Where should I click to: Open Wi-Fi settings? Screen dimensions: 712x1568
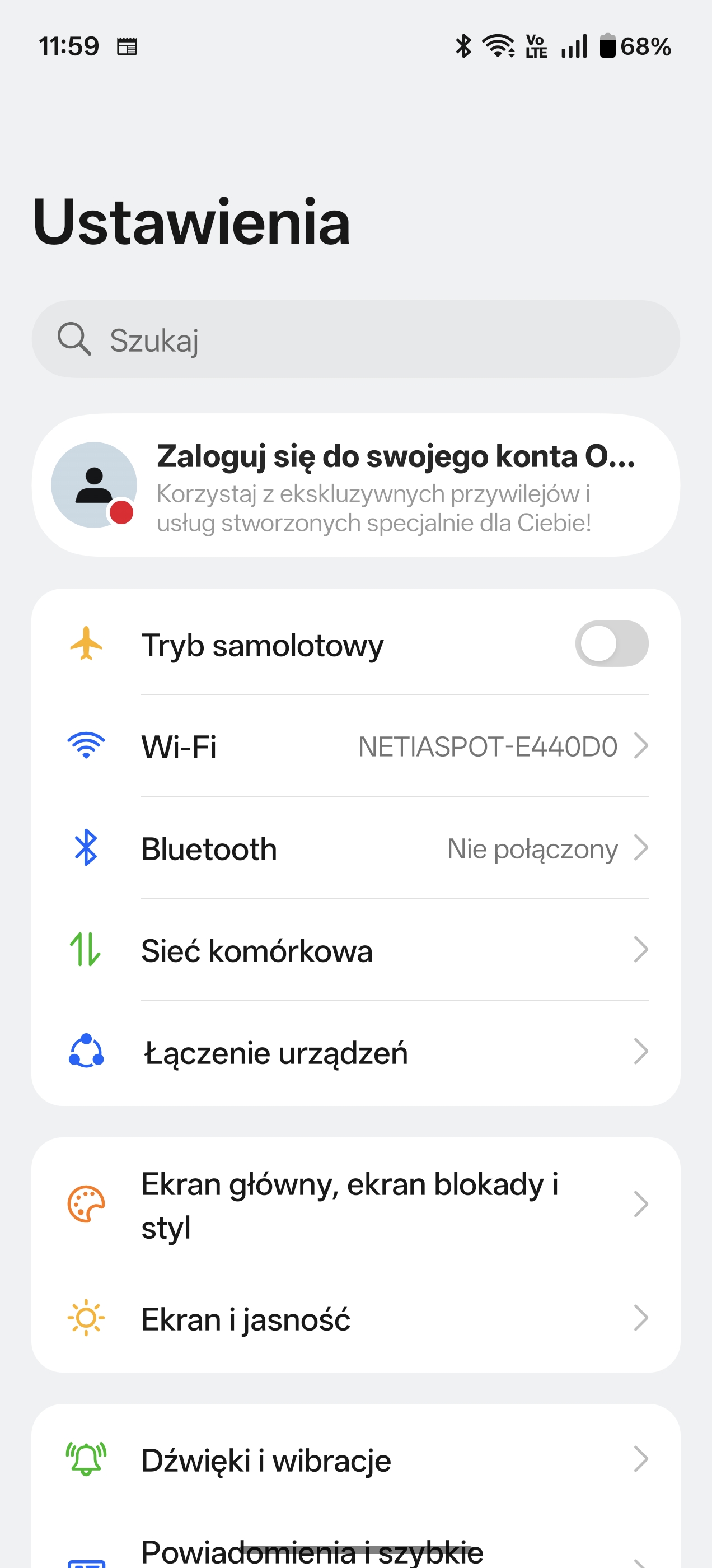coord(355,746)
